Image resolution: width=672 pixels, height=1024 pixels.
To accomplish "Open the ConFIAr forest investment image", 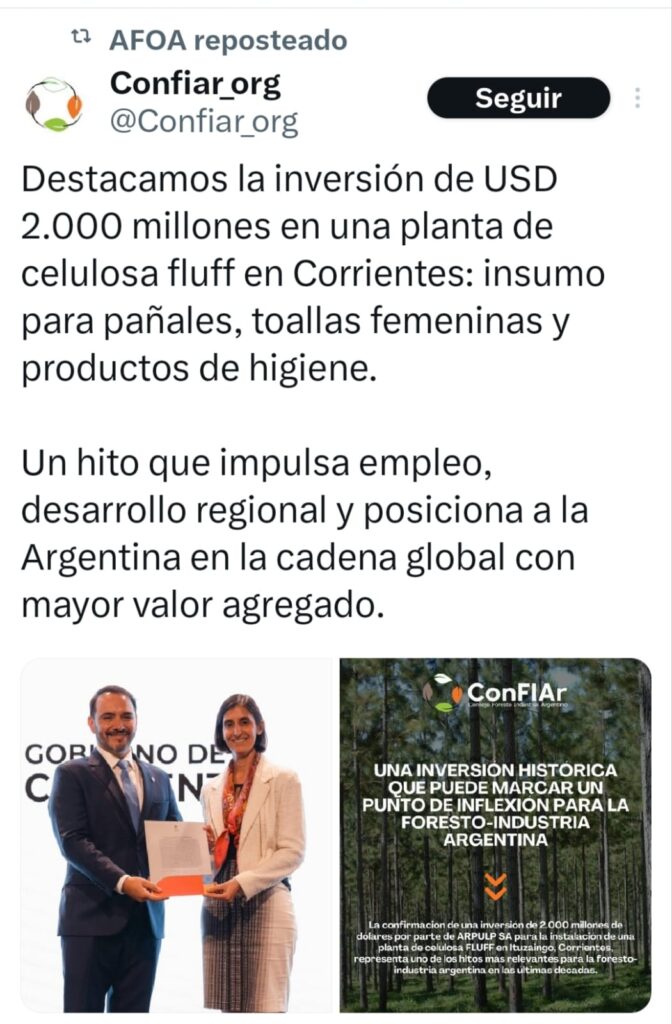I will tap(495, 834).
